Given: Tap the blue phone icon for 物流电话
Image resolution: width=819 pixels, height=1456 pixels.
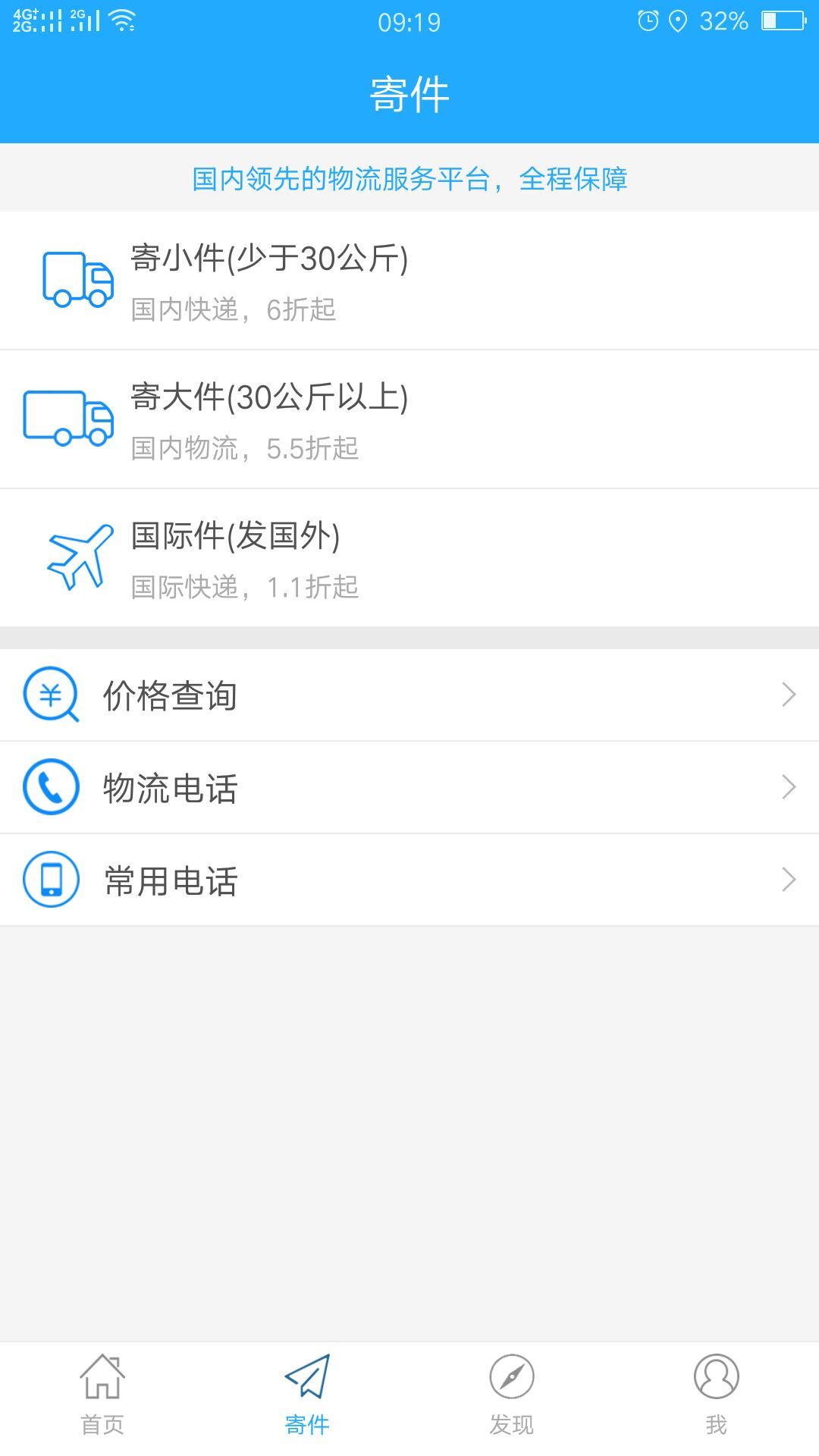Looking at the screenshot, I should pos(49,787).
